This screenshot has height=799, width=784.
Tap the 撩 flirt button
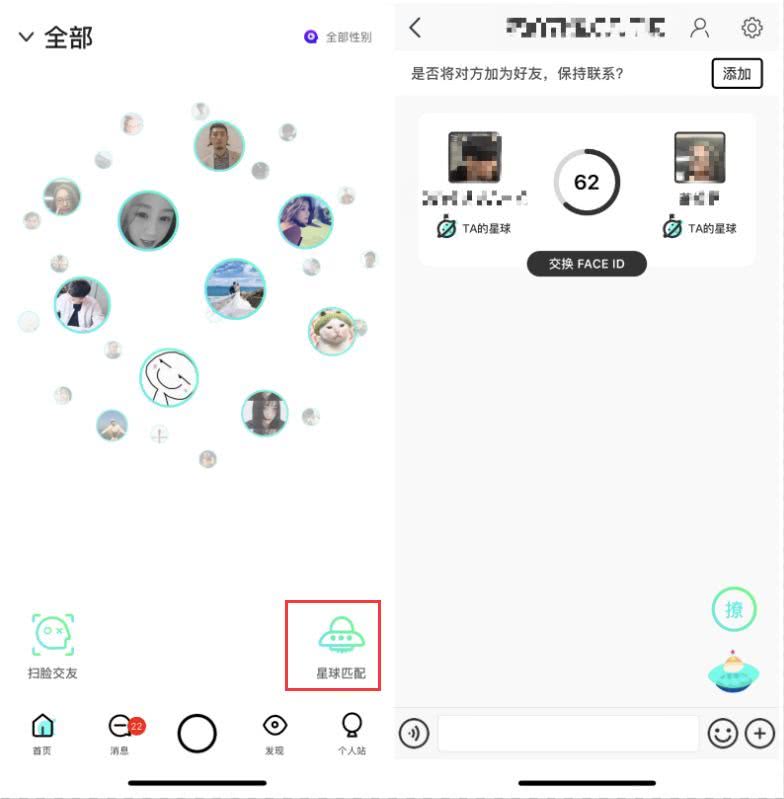point(734,610)
